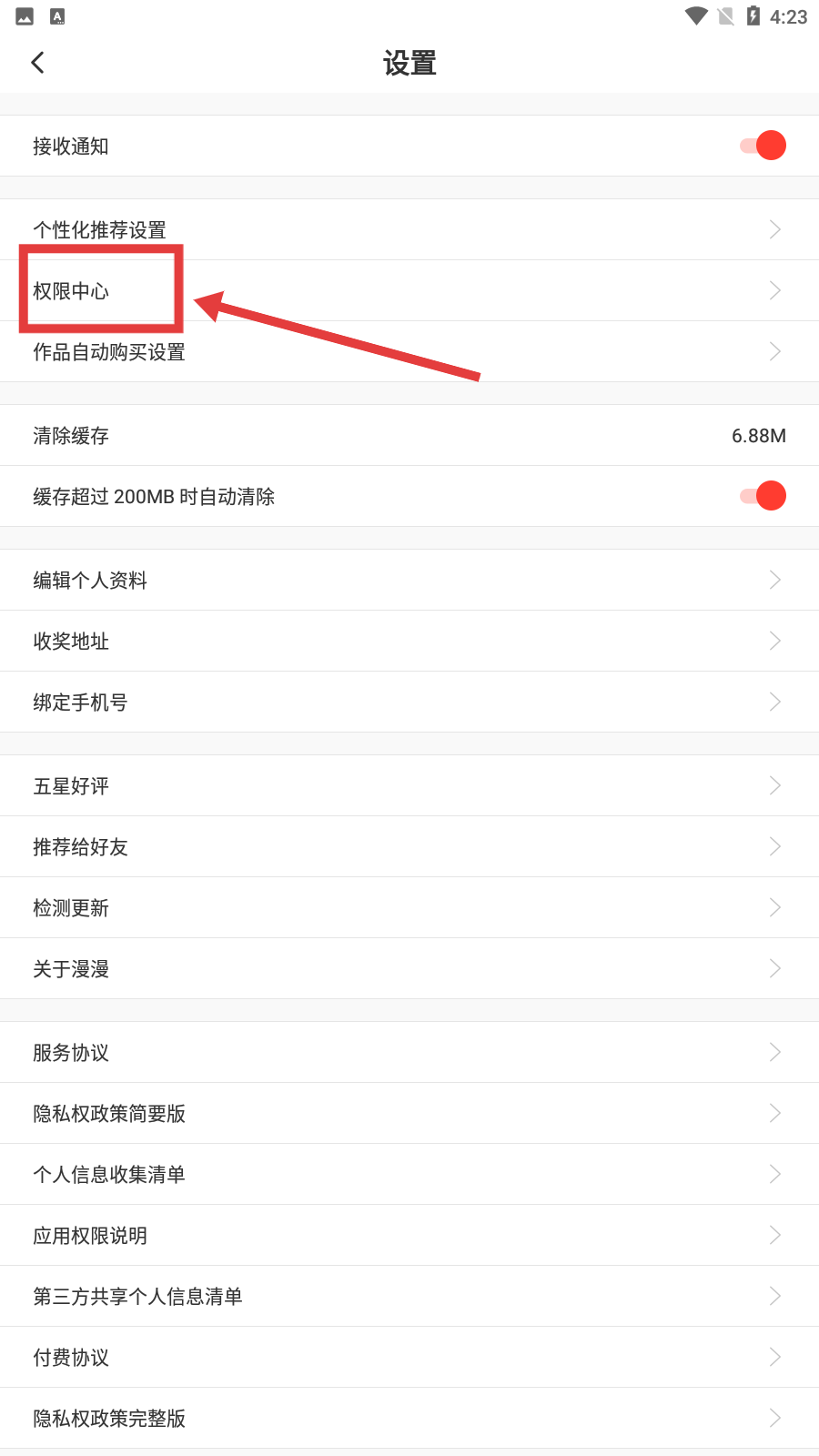
Task: Open 个人信息收集清单
Action: [409, 1174]
